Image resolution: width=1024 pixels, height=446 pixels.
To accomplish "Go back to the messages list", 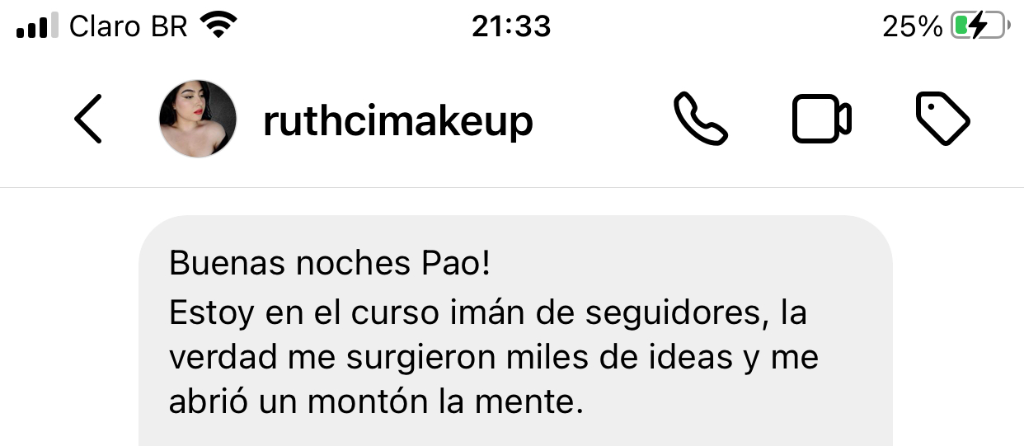I will point(88,120).
